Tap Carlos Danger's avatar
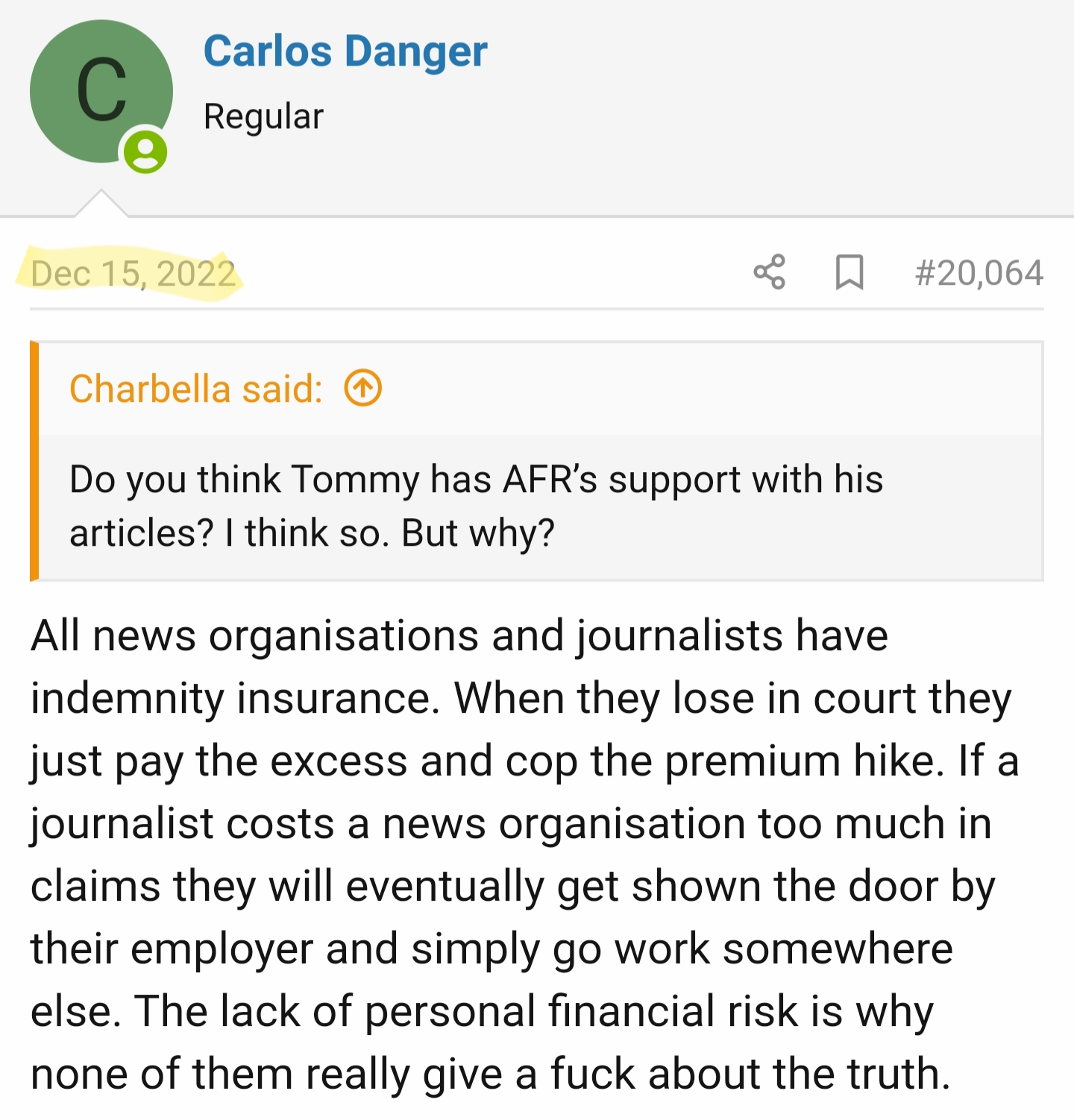Screen dimensions: 1074x1120 101,92
